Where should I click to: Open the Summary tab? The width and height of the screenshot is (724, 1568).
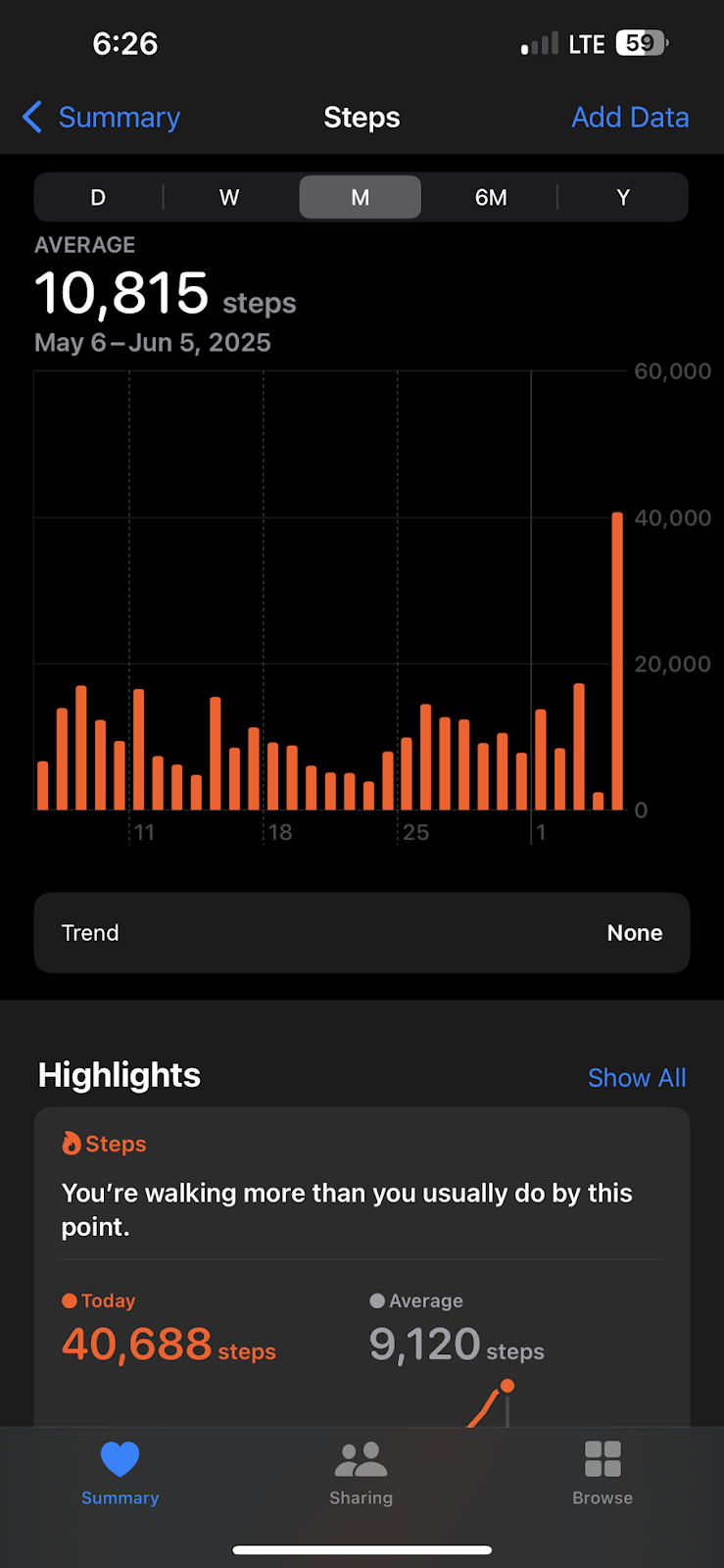click(121, 1473)
